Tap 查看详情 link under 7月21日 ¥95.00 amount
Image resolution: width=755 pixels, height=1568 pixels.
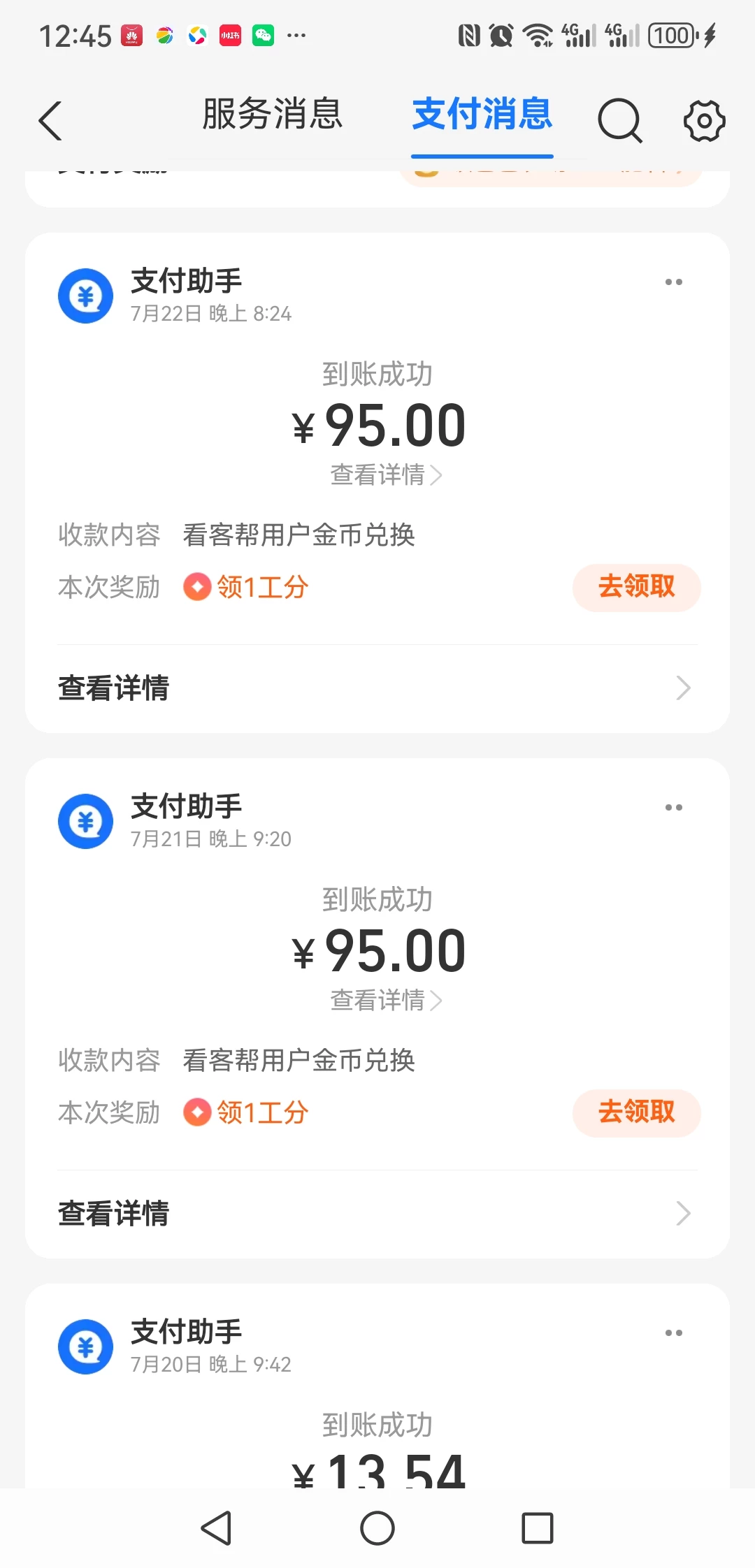pos(385,1001)
